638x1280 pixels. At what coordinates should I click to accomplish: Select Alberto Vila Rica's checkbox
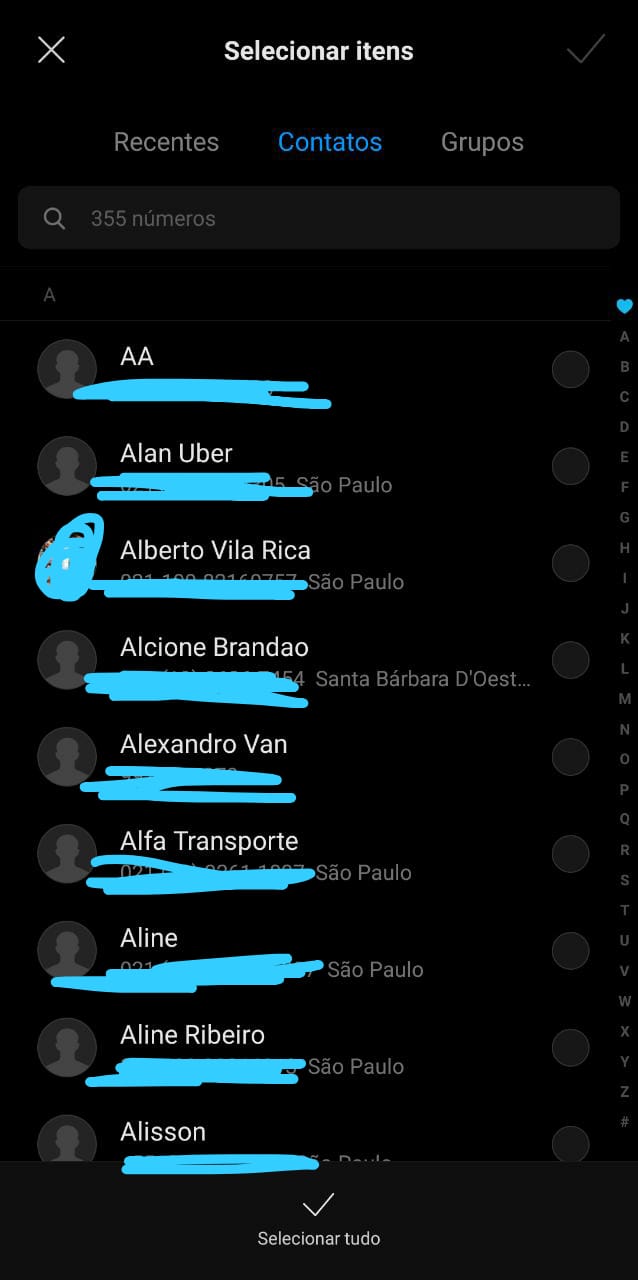coord(570,563)
